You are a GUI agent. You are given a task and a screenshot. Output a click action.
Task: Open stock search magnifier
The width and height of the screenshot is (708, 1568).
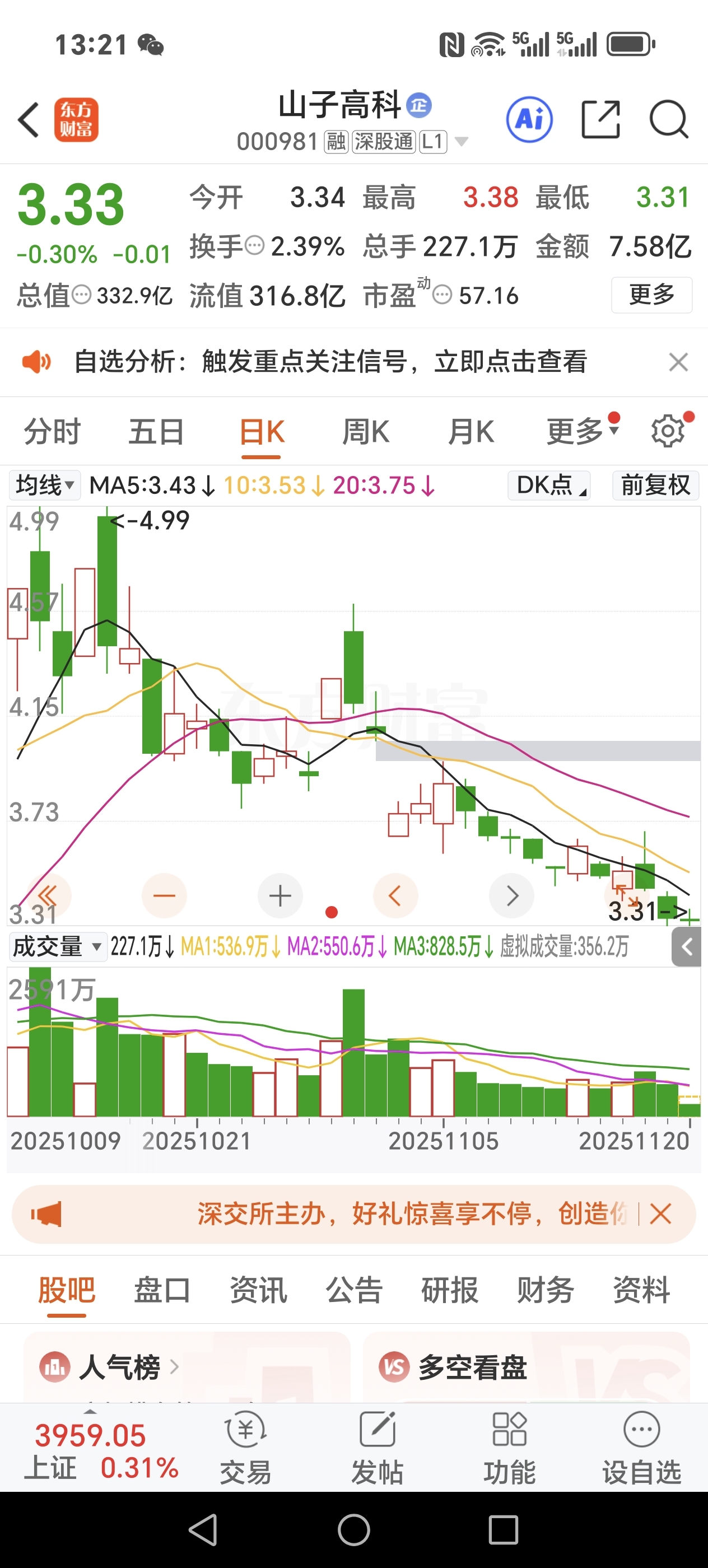(668, 120)
